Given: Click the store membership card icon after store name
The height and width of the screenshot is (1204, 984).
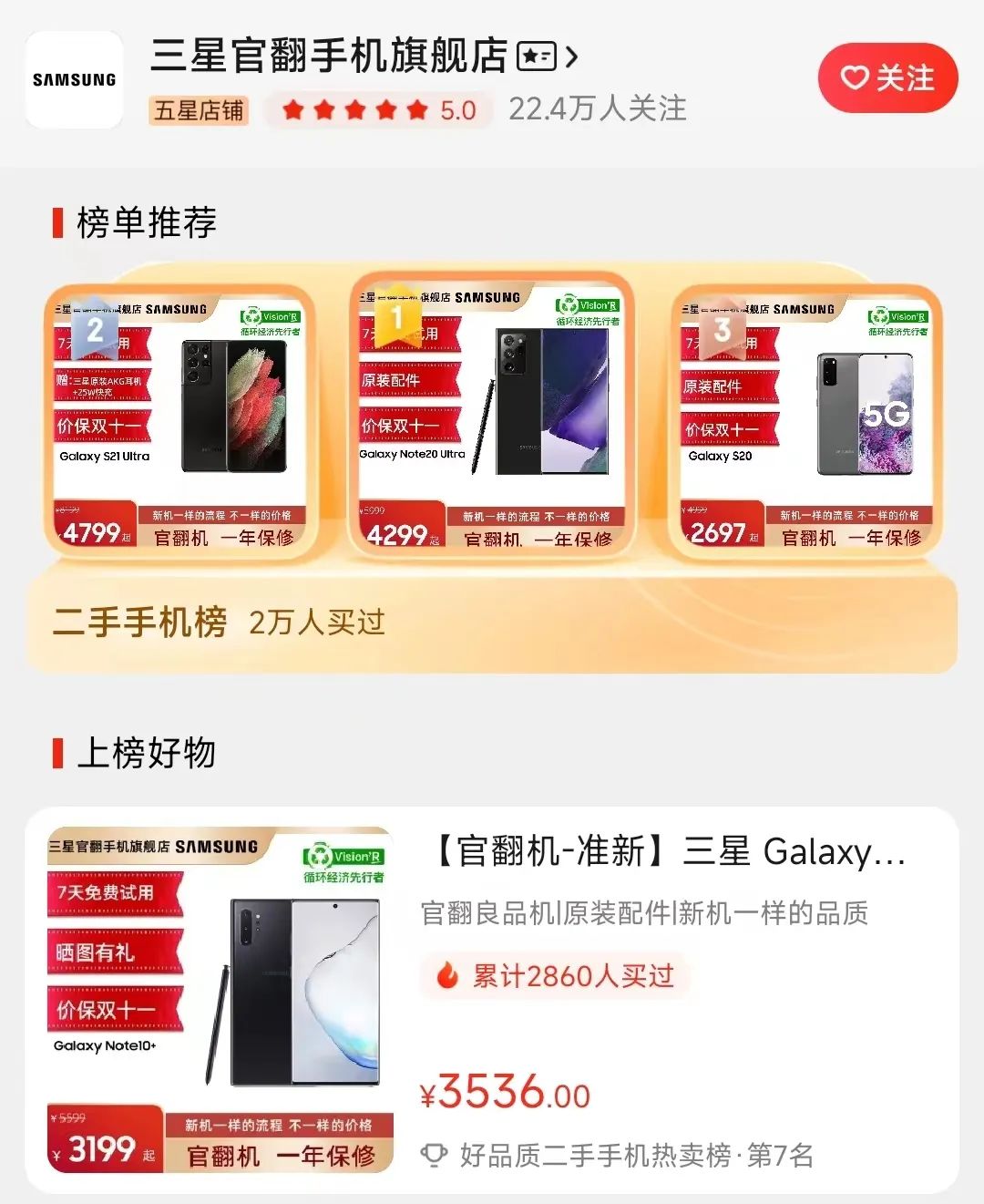Looking at the screenshot, I should [x=537, y=57].
